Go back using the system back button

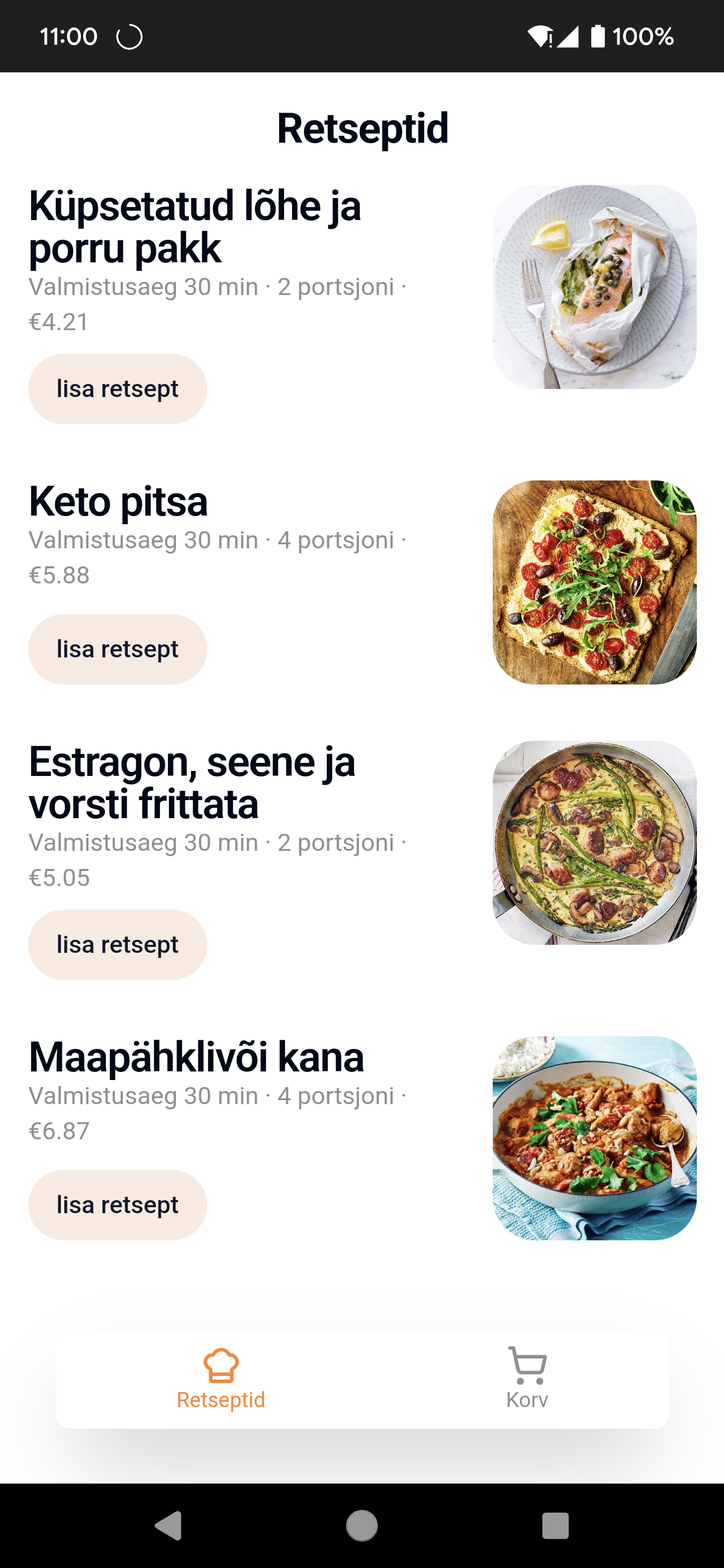[x=169, y=1525]
